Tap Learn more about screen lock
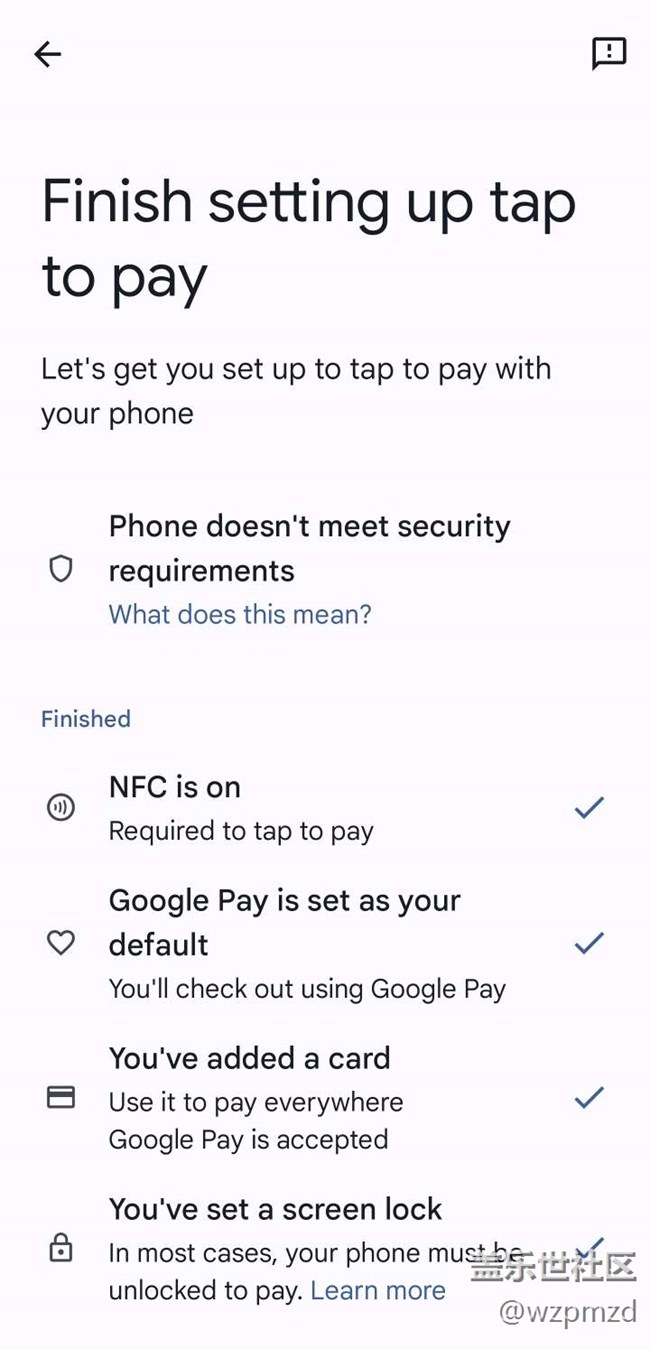Screen dimensions: 650x1349 378,1290
